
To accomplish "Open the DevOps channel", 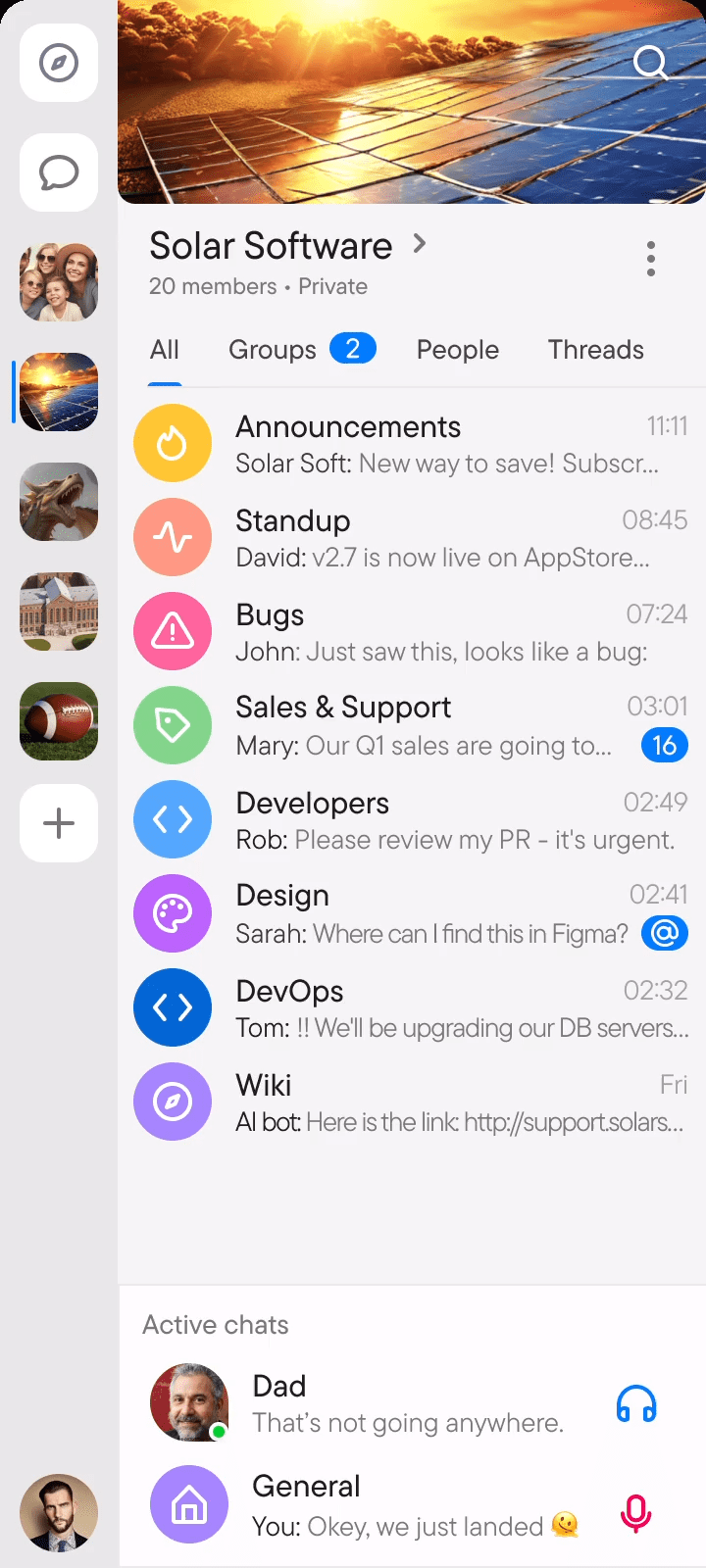I will point(412,1007).
